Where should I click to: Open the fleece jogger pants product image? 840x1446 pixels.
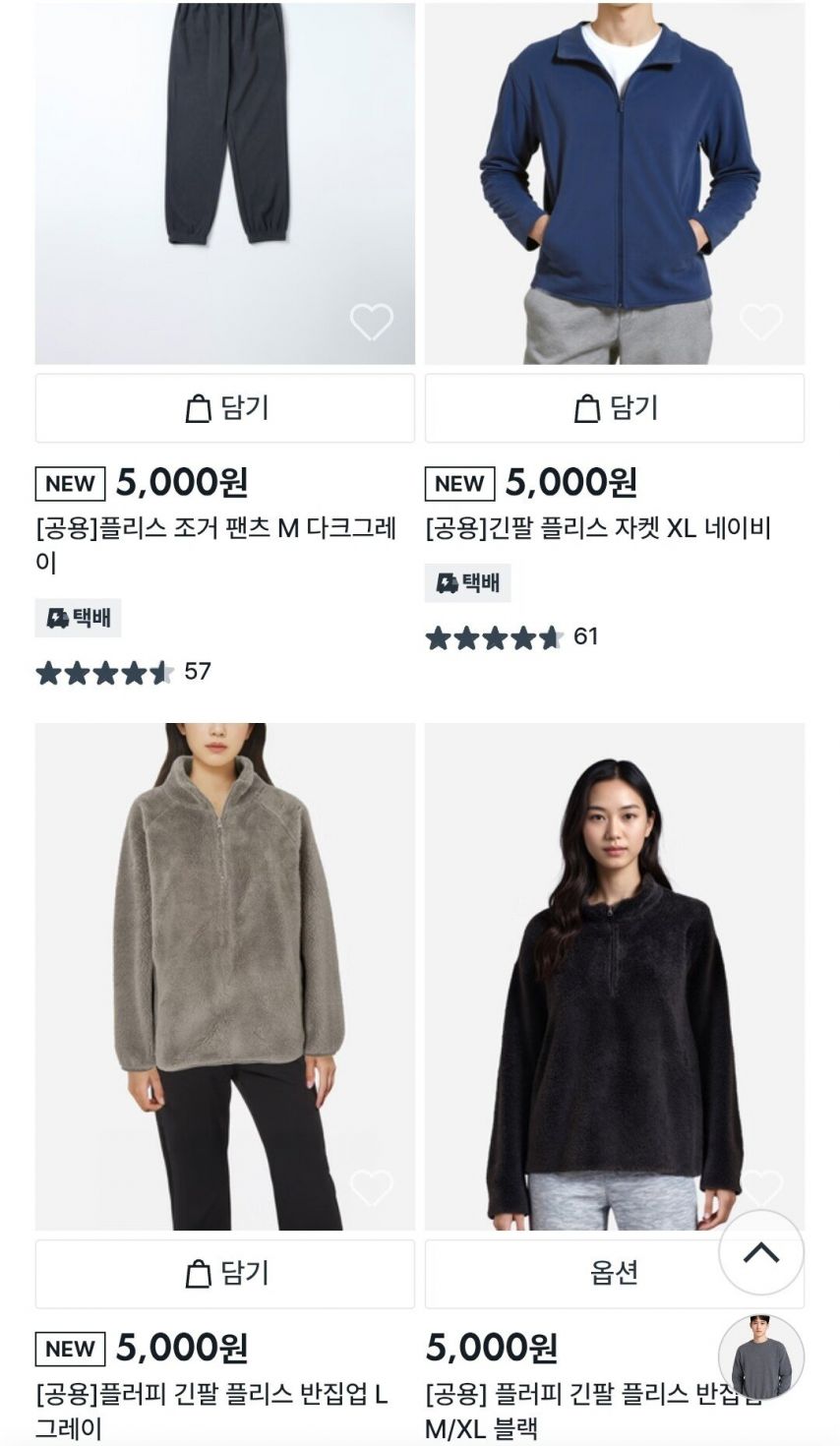click(x=225, y=177)
